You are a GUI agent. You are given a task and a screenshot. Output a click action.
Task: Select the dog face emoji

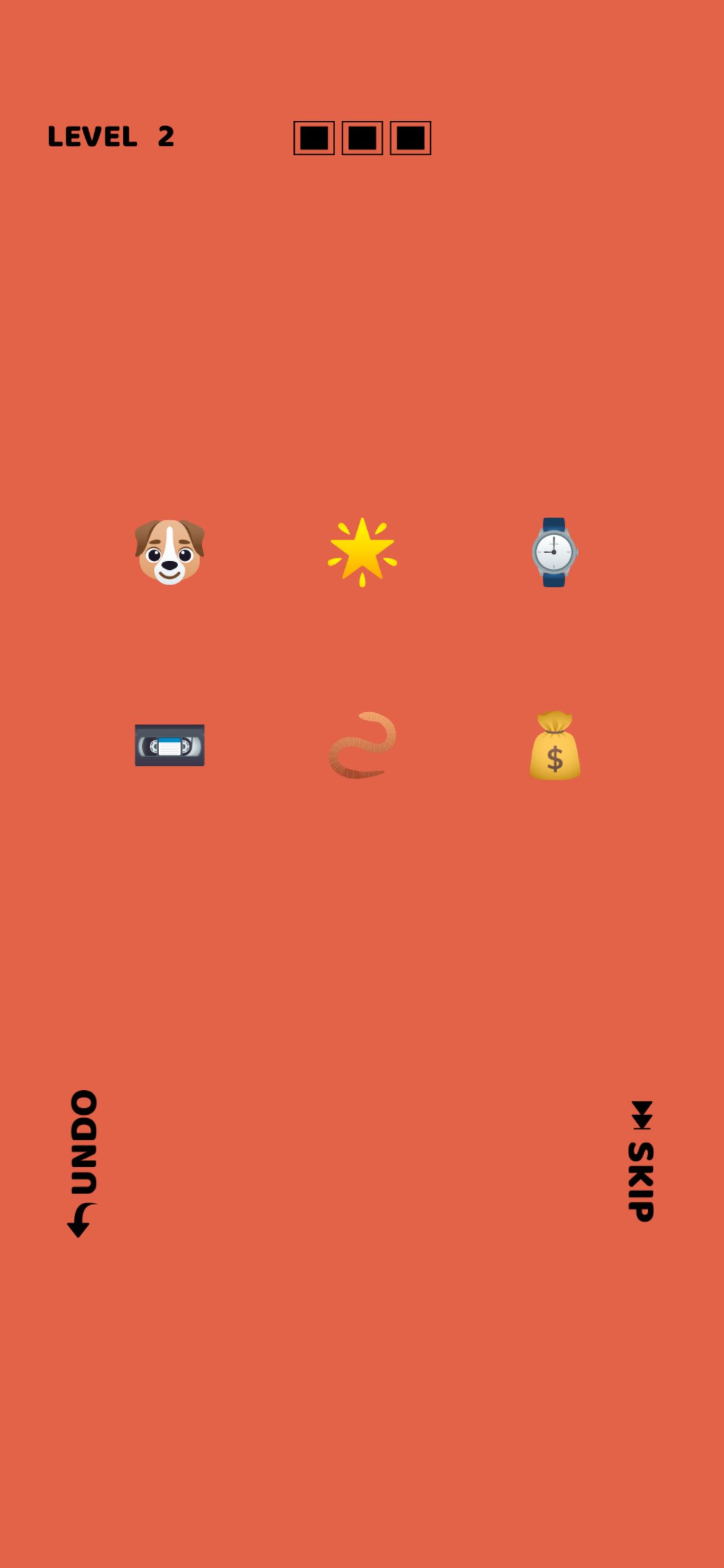(169, 552)
